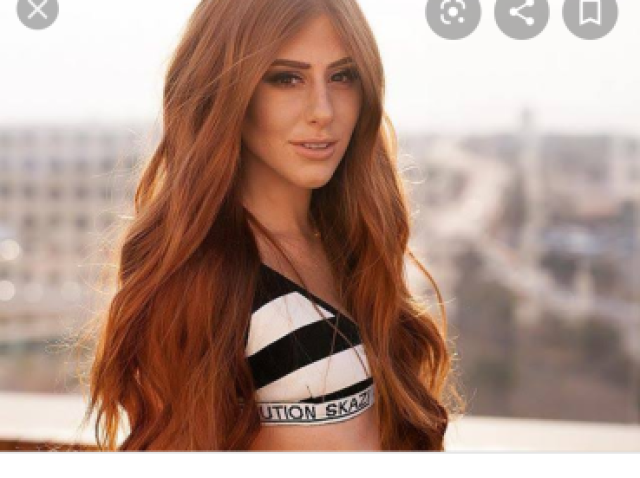The width and height of the screenshot is (640, 478).
Task: Share this image
Action: coord(521,11)
